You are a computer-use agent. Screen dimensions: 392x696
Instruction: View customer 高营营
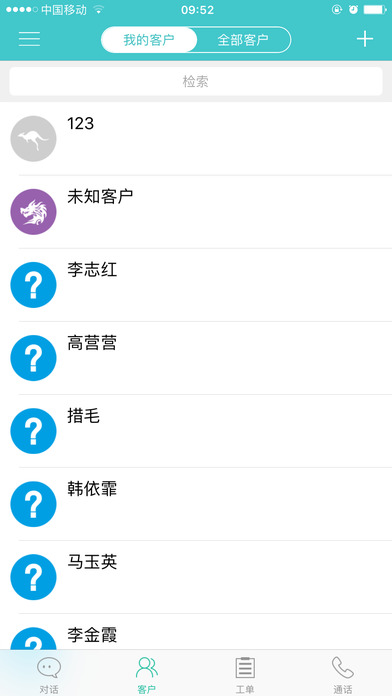[196, 358]
